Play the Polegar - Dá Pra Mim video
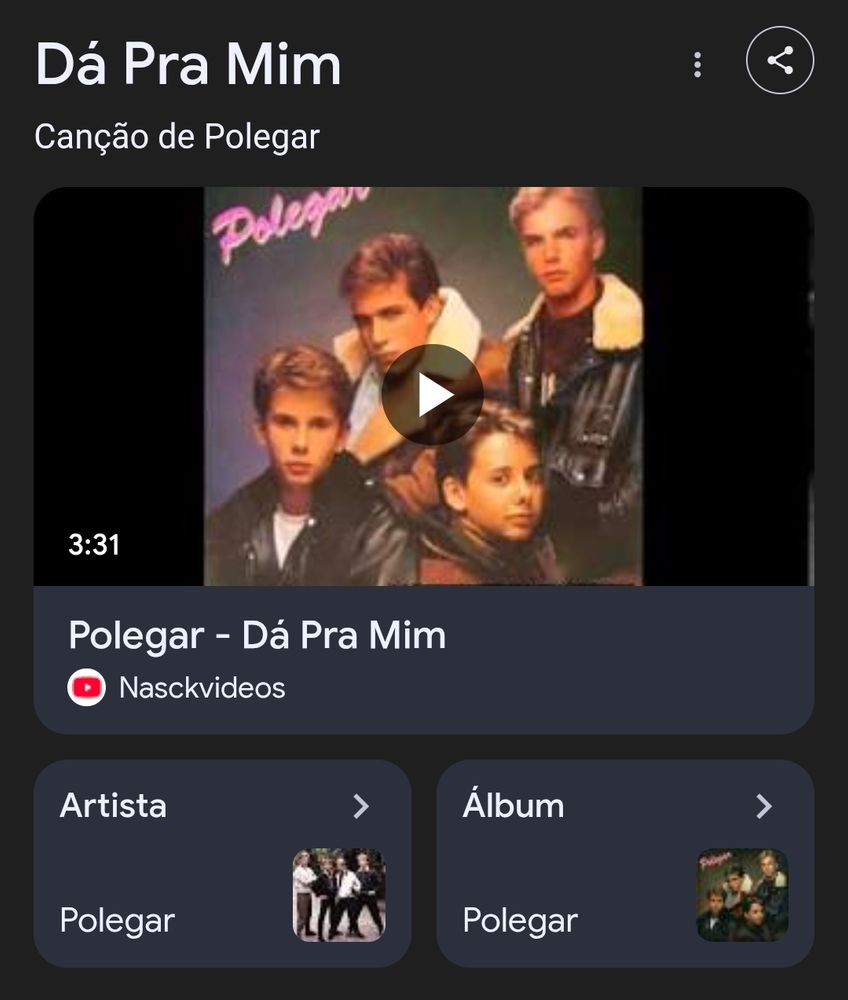 pos(432,395)
